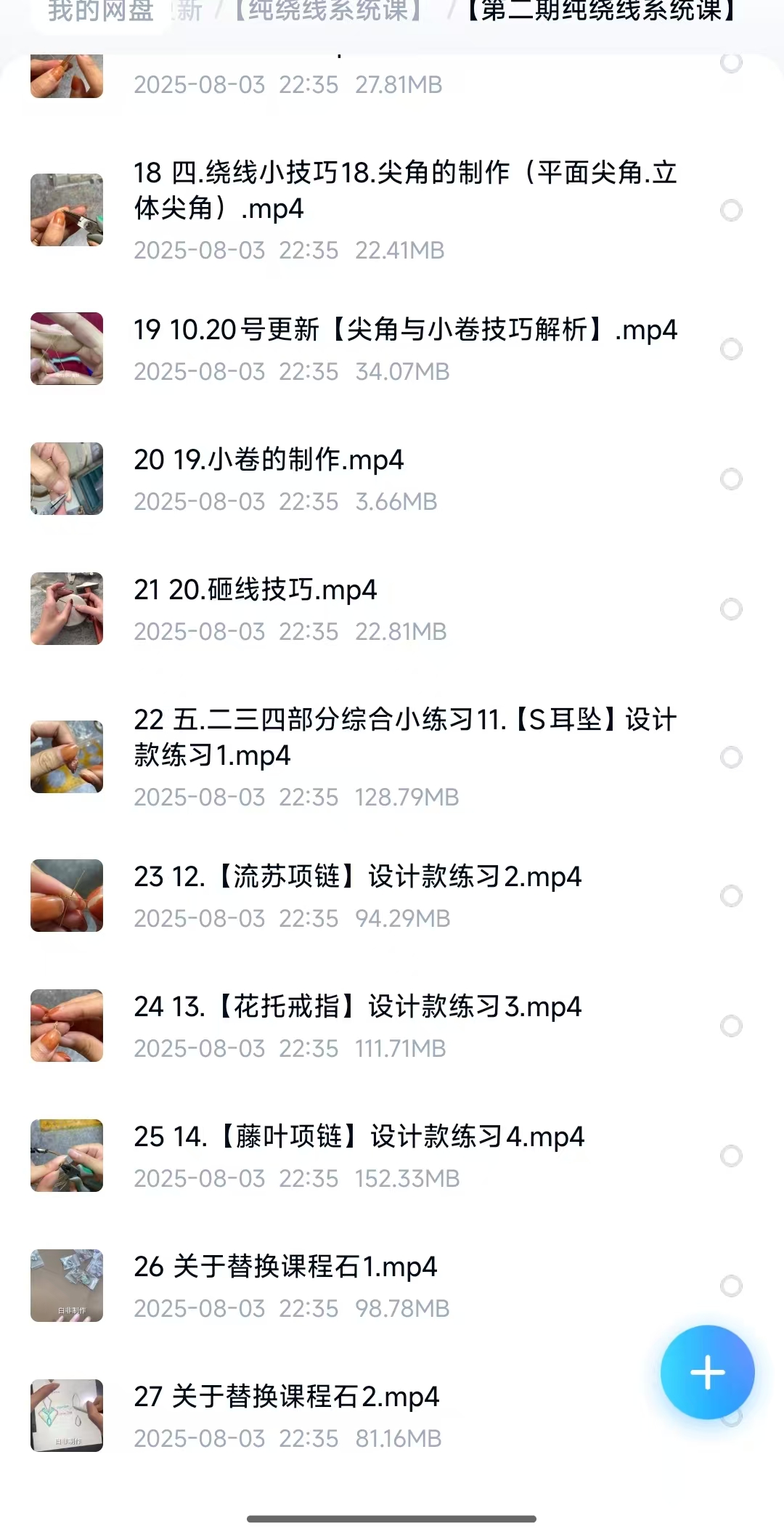Select the circle for 21 20.砸线技巧
The width and height of the screenshot is (784, 1534).
tap(731, 609)
